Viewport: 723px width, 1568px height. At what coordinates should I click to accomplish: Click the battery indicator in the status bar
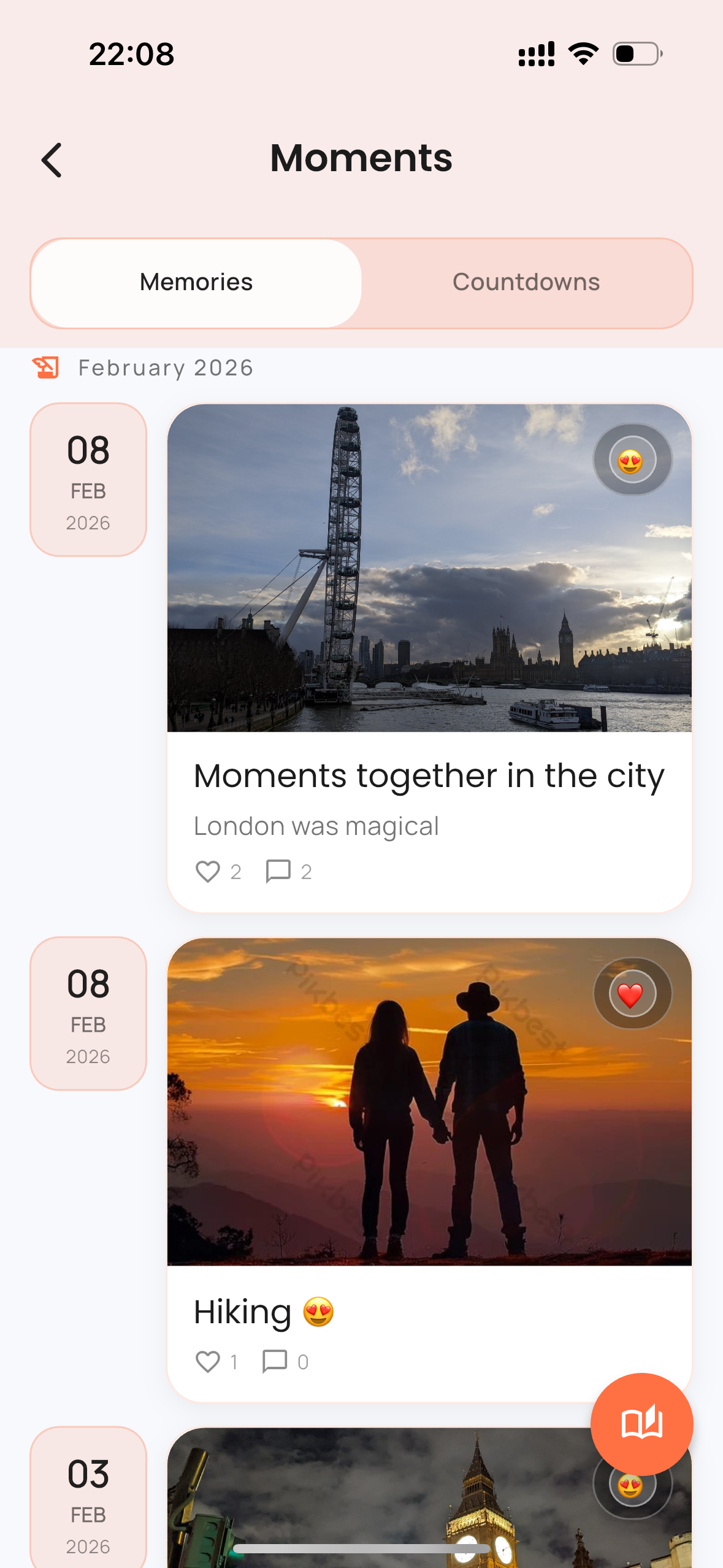[635, 54]
